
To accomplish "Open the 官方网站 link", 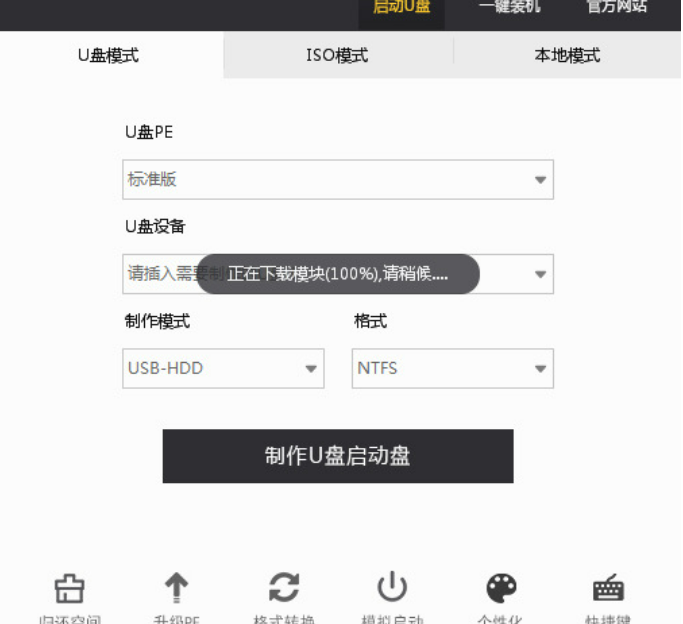I will pyautogui.click(x=616, y=8).
